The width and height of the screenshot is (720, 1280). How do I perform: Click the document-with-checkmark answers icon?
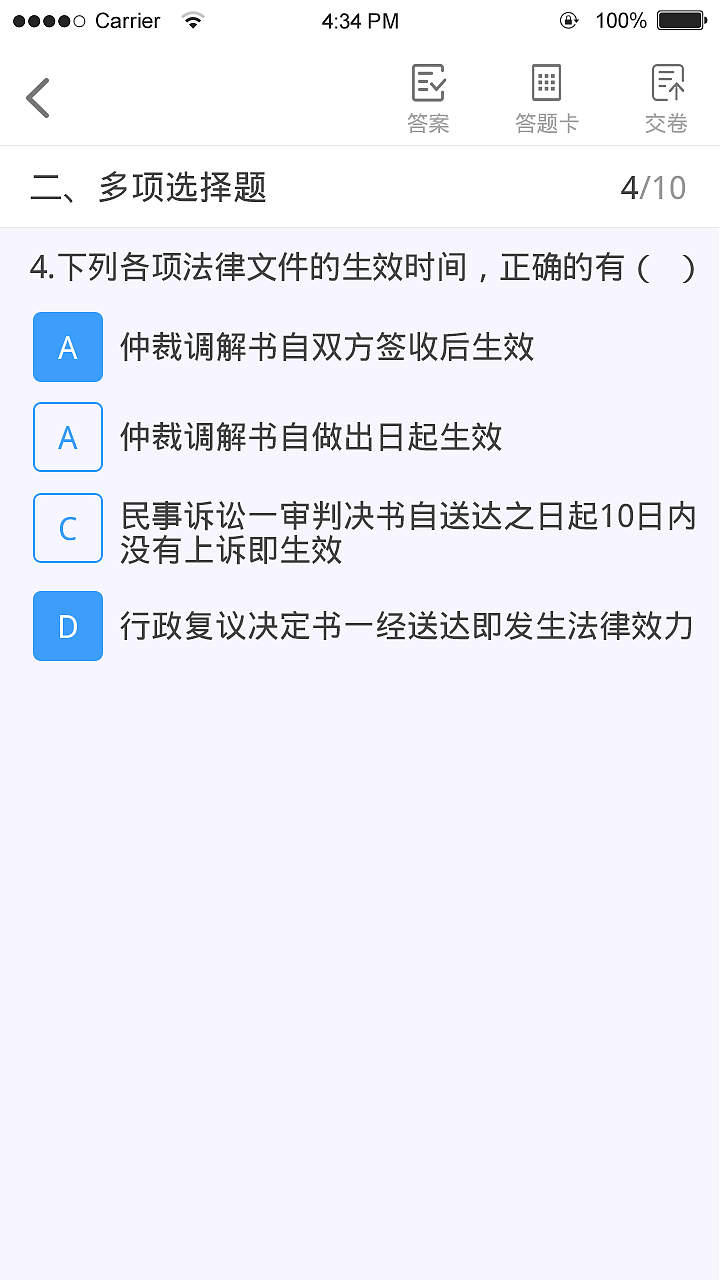coord(428,84)
